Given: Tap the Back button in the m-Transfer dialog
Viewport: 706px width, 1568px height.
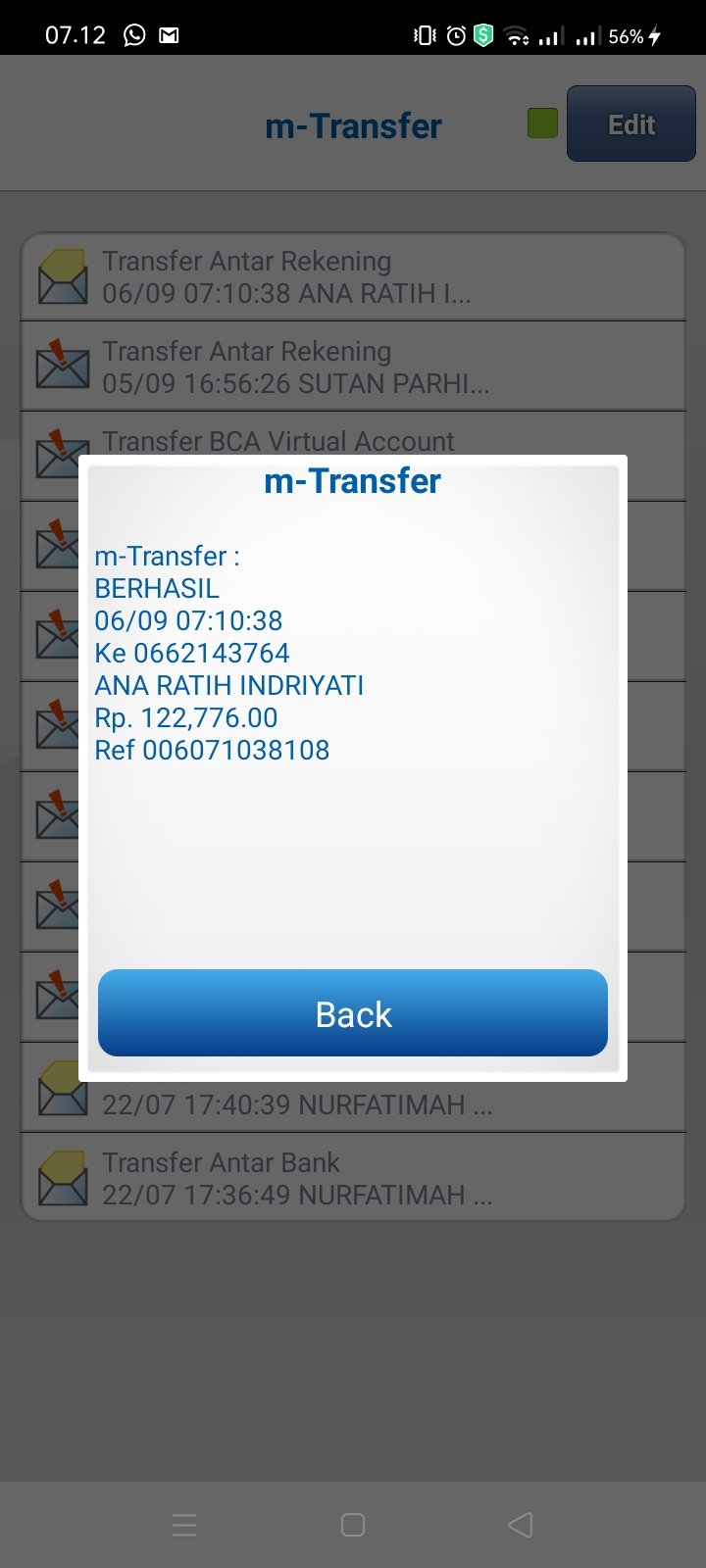Looking at the screenshot, I should coord(353,1013).
